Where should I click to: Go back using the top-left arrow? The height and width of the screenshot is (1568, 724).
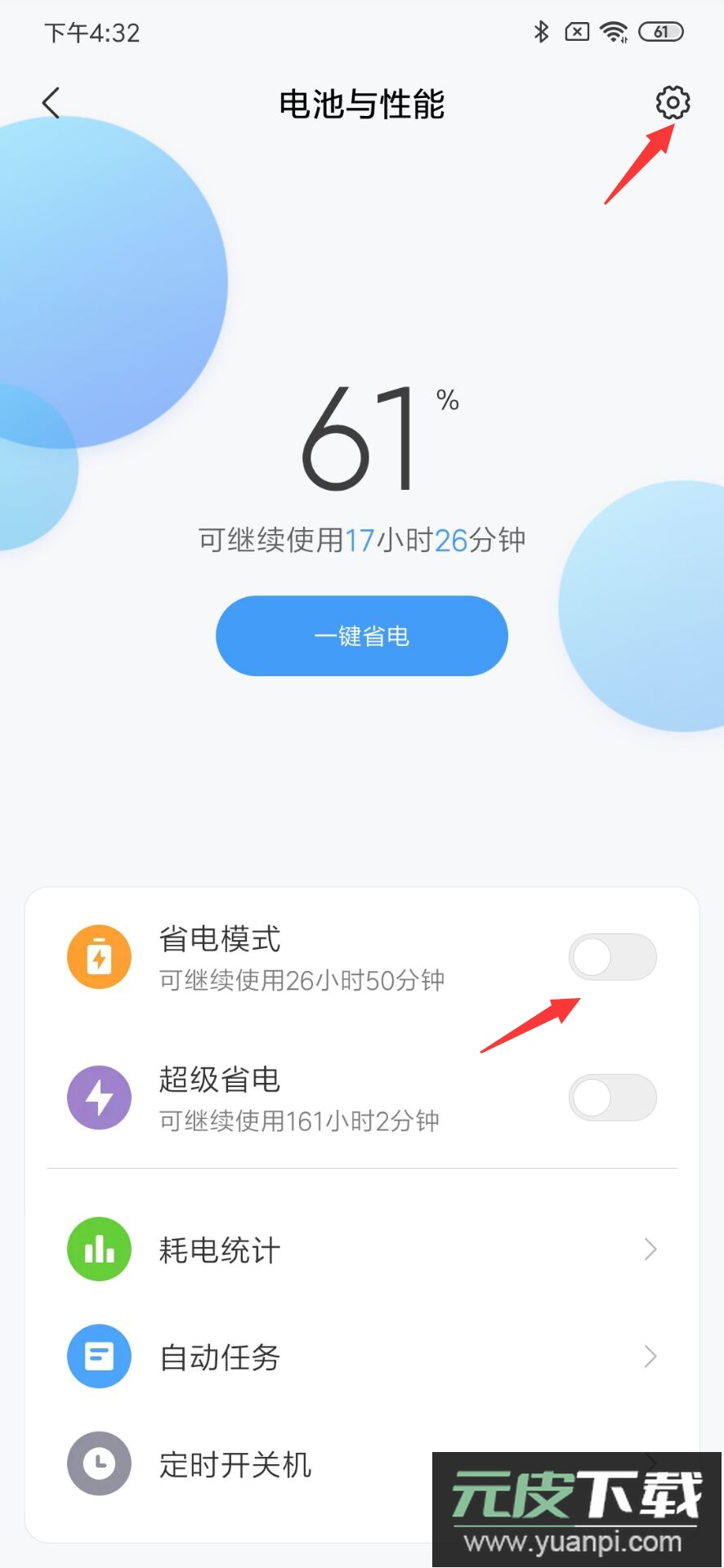click(x=51, y=104)
